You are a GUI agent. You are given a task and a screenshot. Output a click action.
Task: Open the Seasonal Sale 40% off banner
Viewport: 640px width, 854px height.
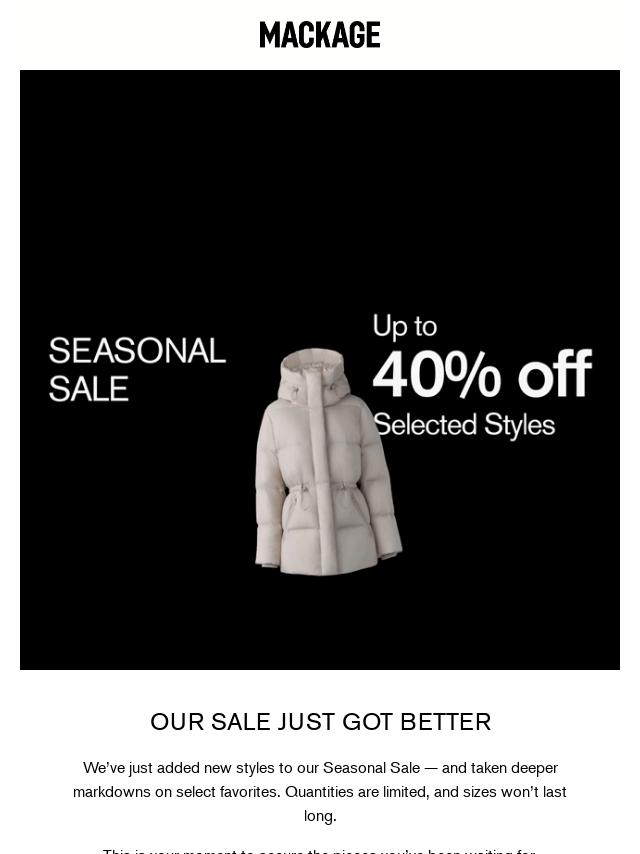click(x=320, y=370)
